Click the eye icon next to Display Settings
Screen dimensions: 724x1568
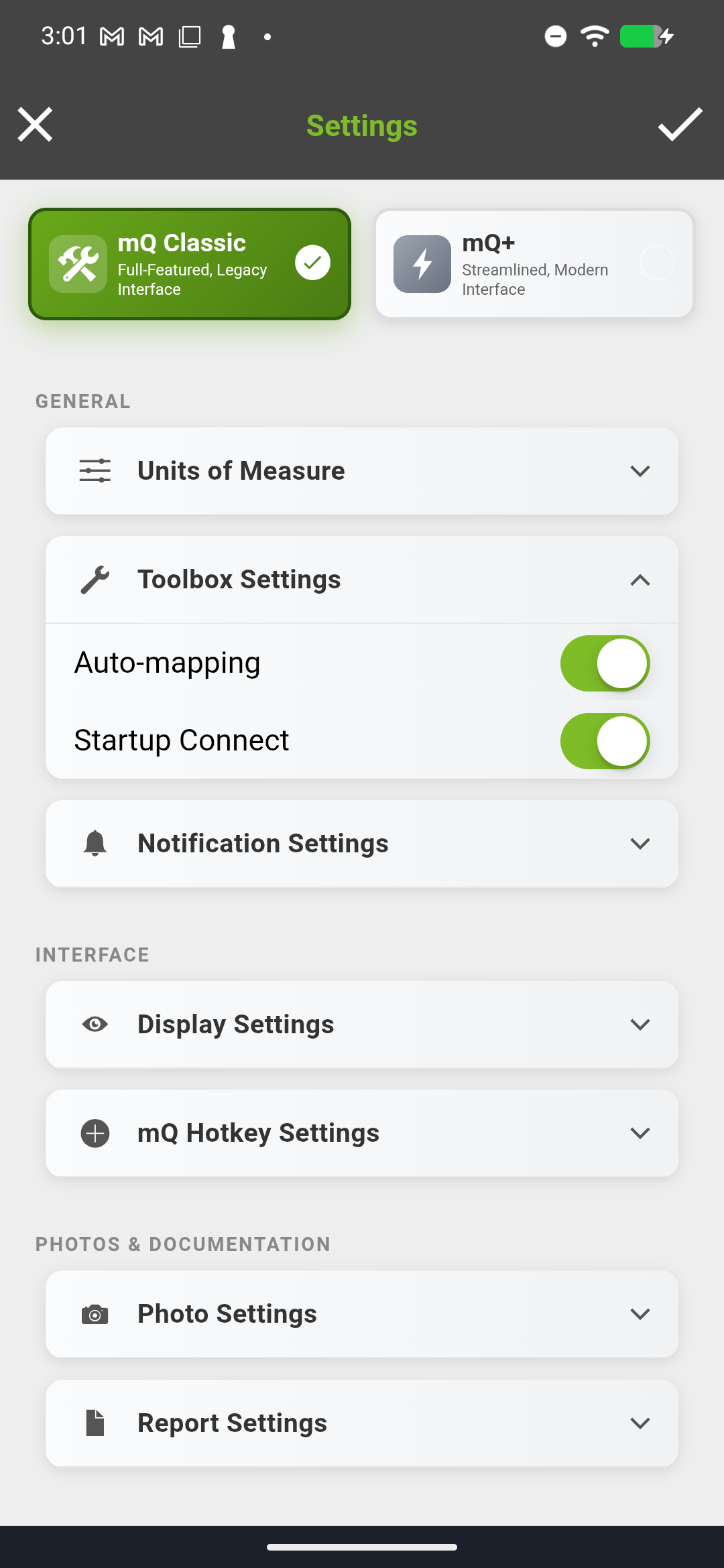point(95,1024)
